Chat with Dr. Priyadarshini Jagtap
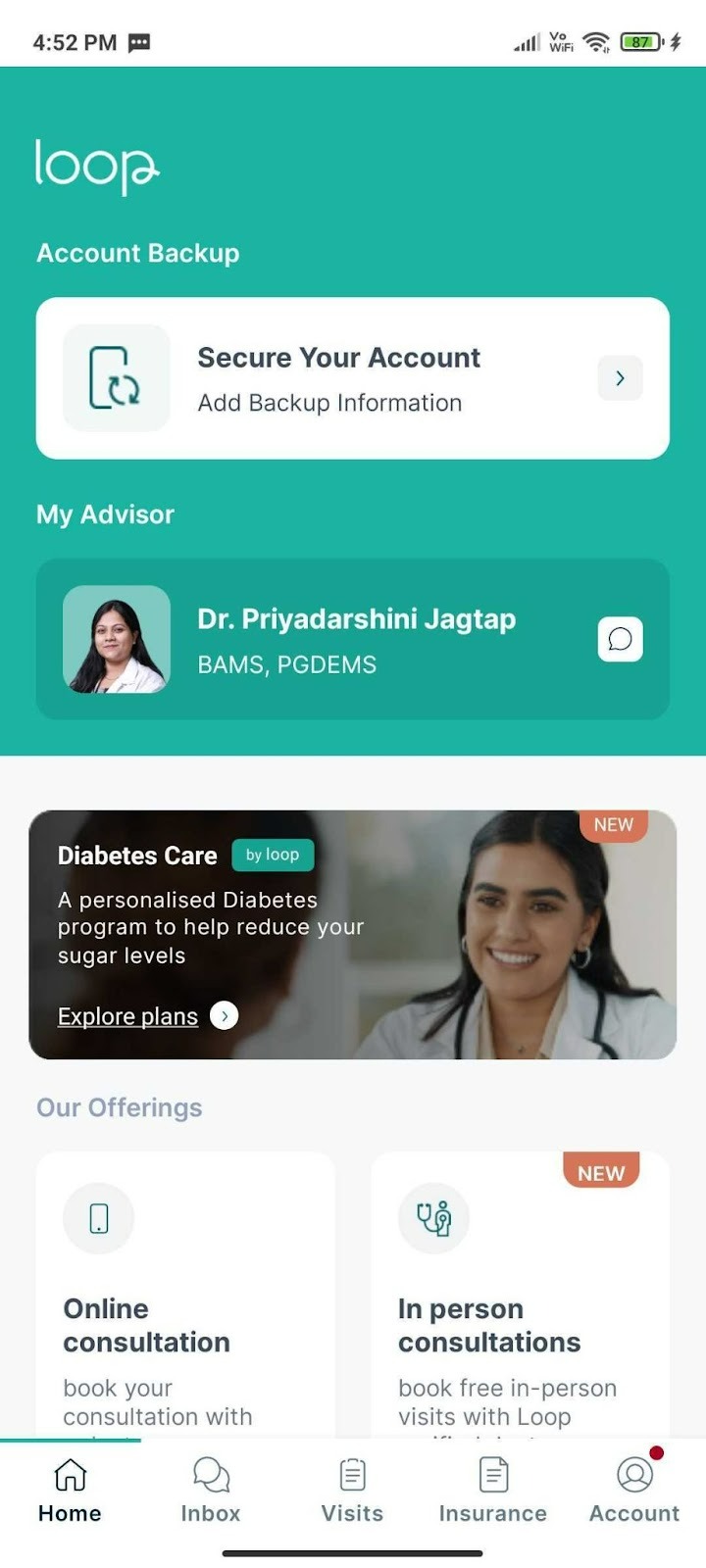Viewport: 706px width, 1568px height. click(620, 639)
